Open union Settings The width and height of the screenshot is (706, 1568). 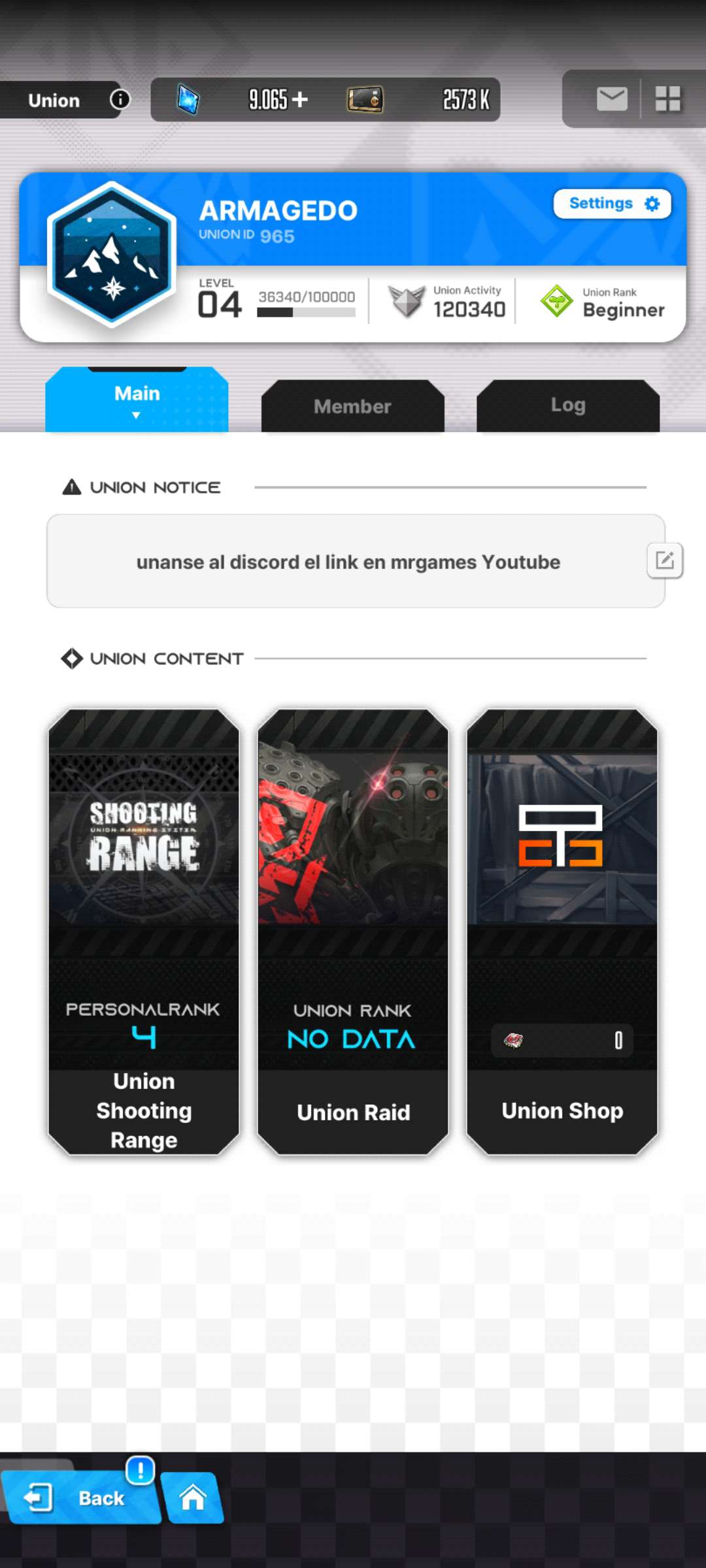[612, 204]
